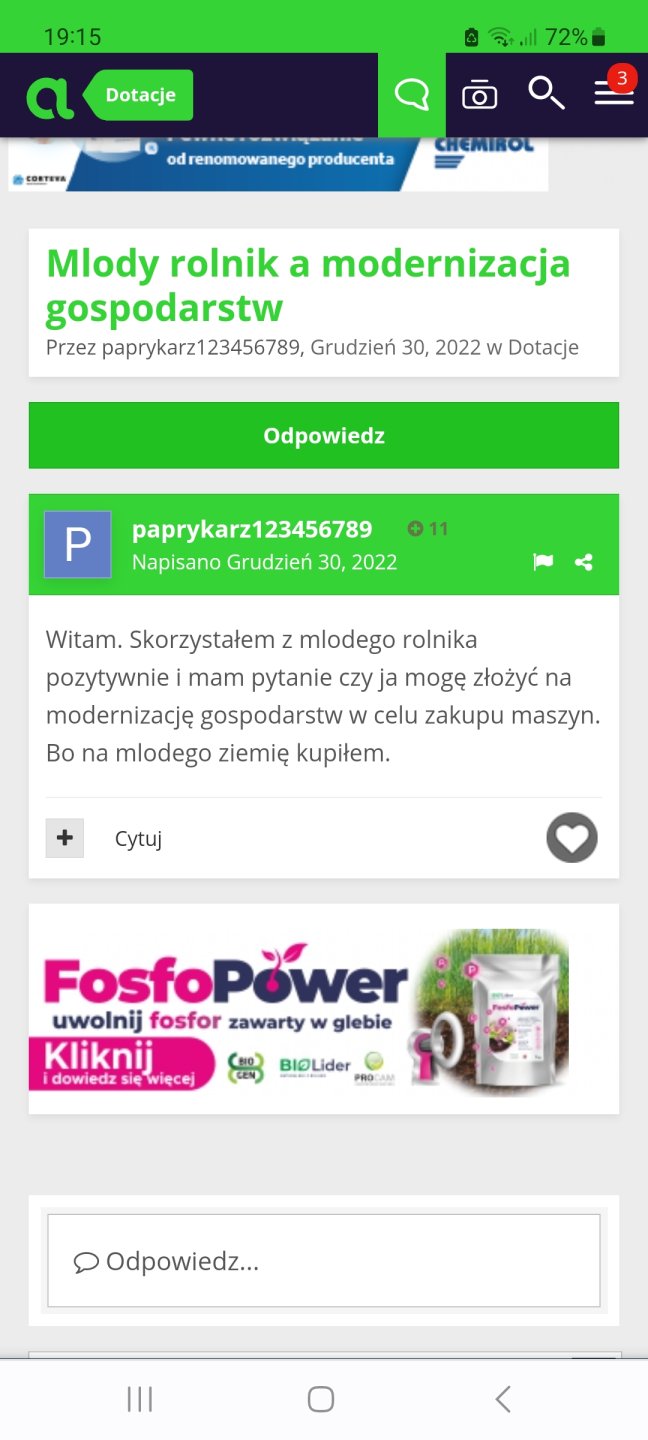
Task: Open the search magnifier
Action: pyautogui.click(x=546, y=93)
